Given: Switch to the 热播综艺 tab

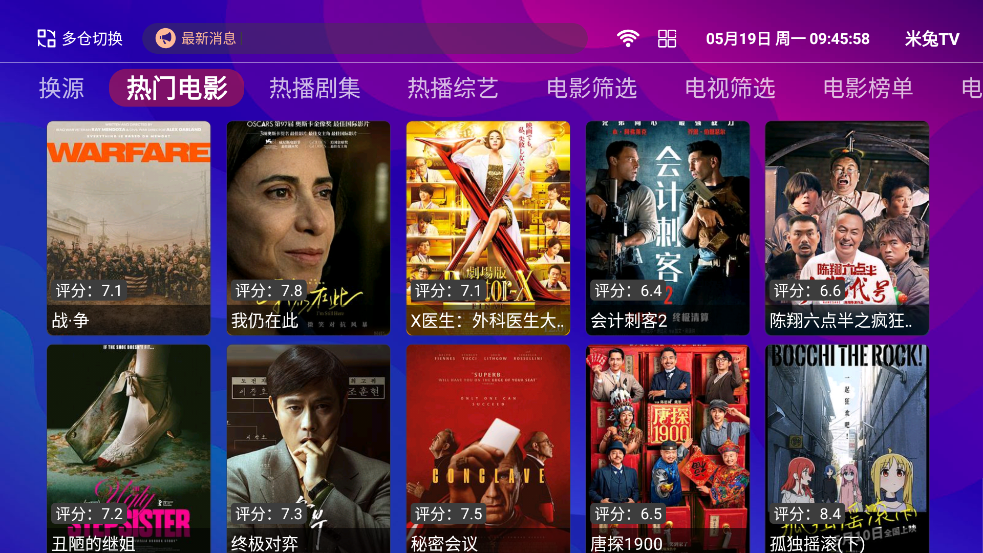Looking at the screenshot, I should pos(452,88).
